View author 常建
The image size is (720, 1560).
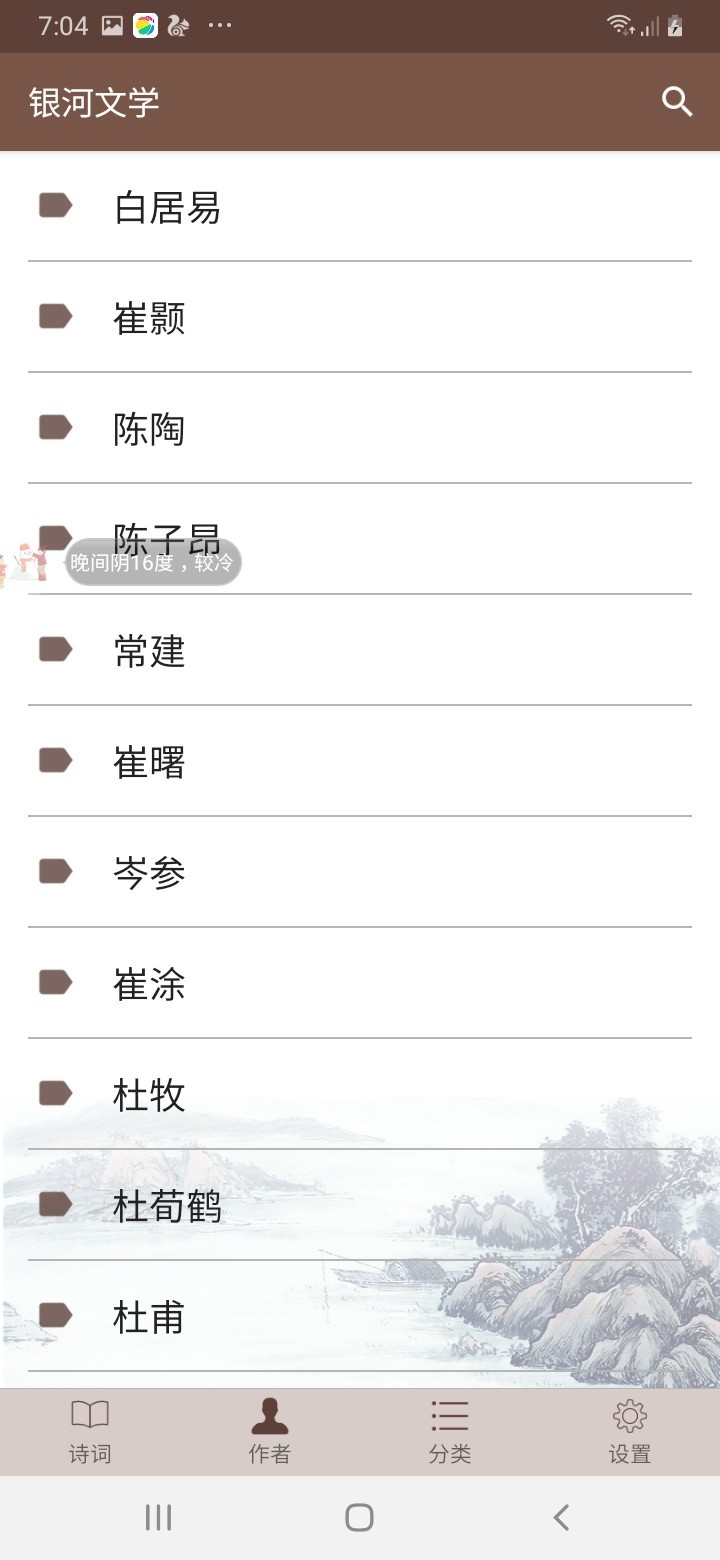[x=360, y=651]
